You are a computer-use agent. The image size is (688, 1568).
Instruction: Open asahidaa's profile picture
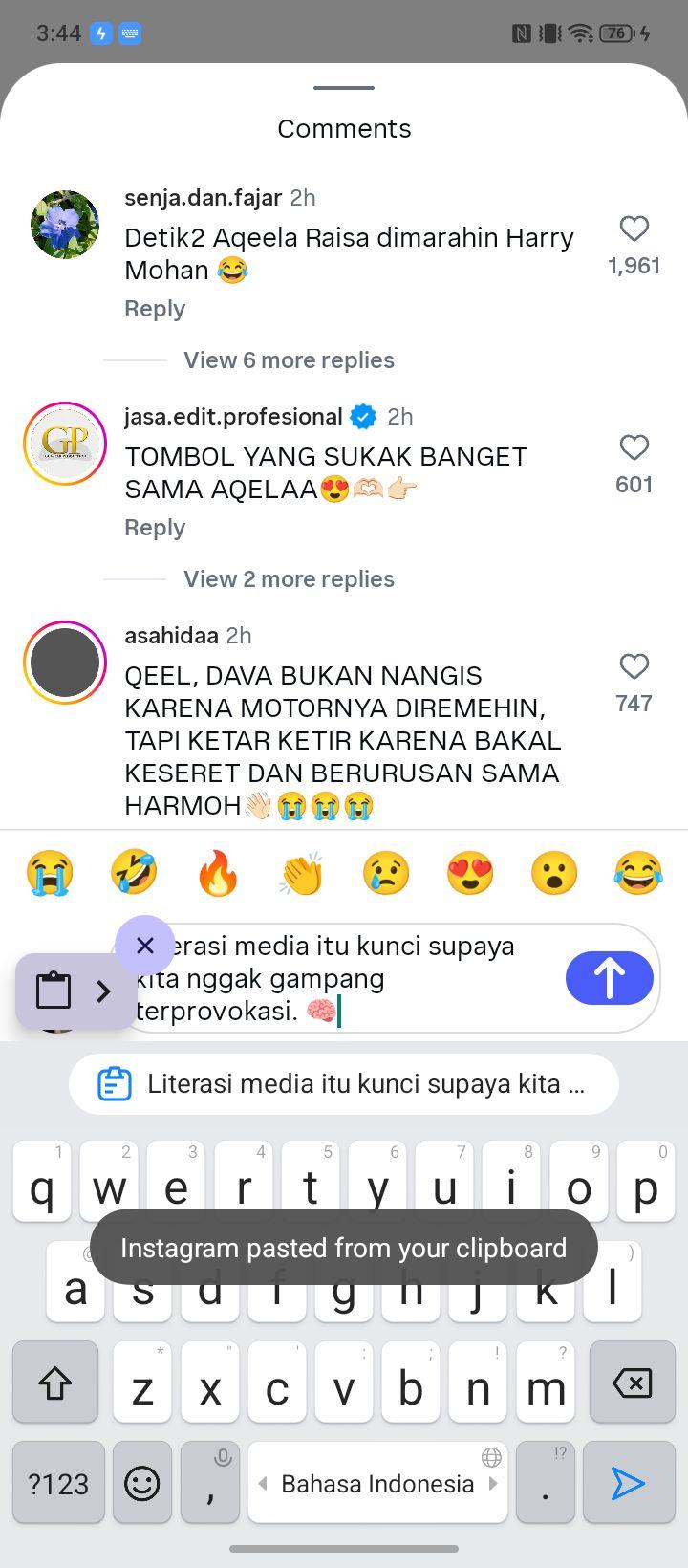pyautogui.click(x=65, y=663)
